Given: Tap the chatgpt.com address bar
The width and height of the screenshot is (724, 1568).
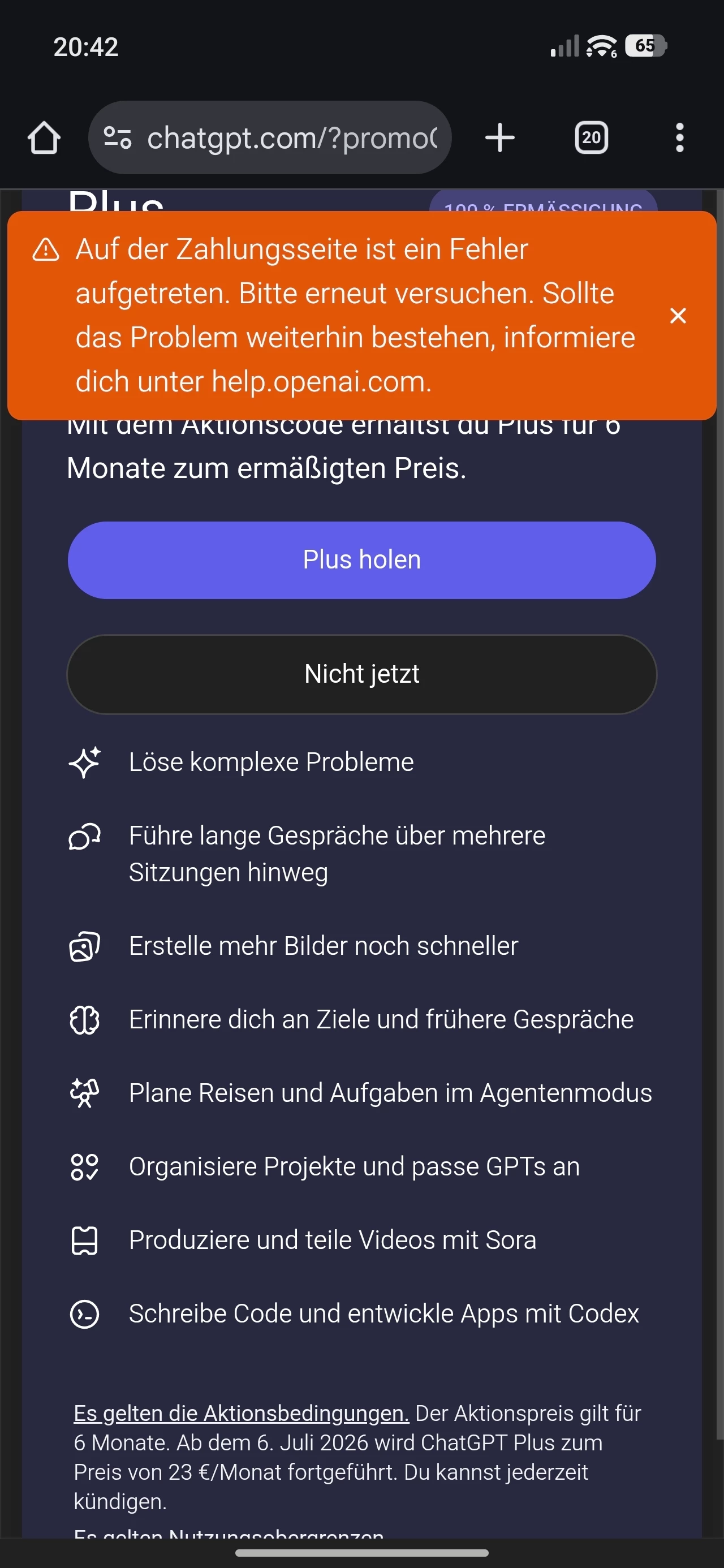Looking at the screenshot, I should coord(291,138).
